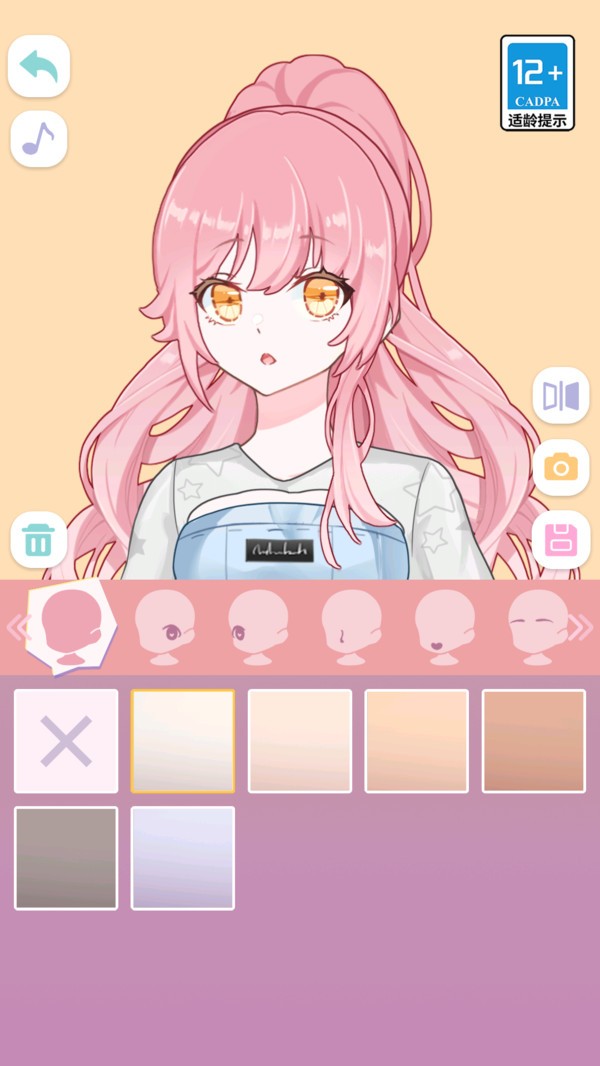
Task: Select the palest cream skin swatch
Action: coord(183,741)
